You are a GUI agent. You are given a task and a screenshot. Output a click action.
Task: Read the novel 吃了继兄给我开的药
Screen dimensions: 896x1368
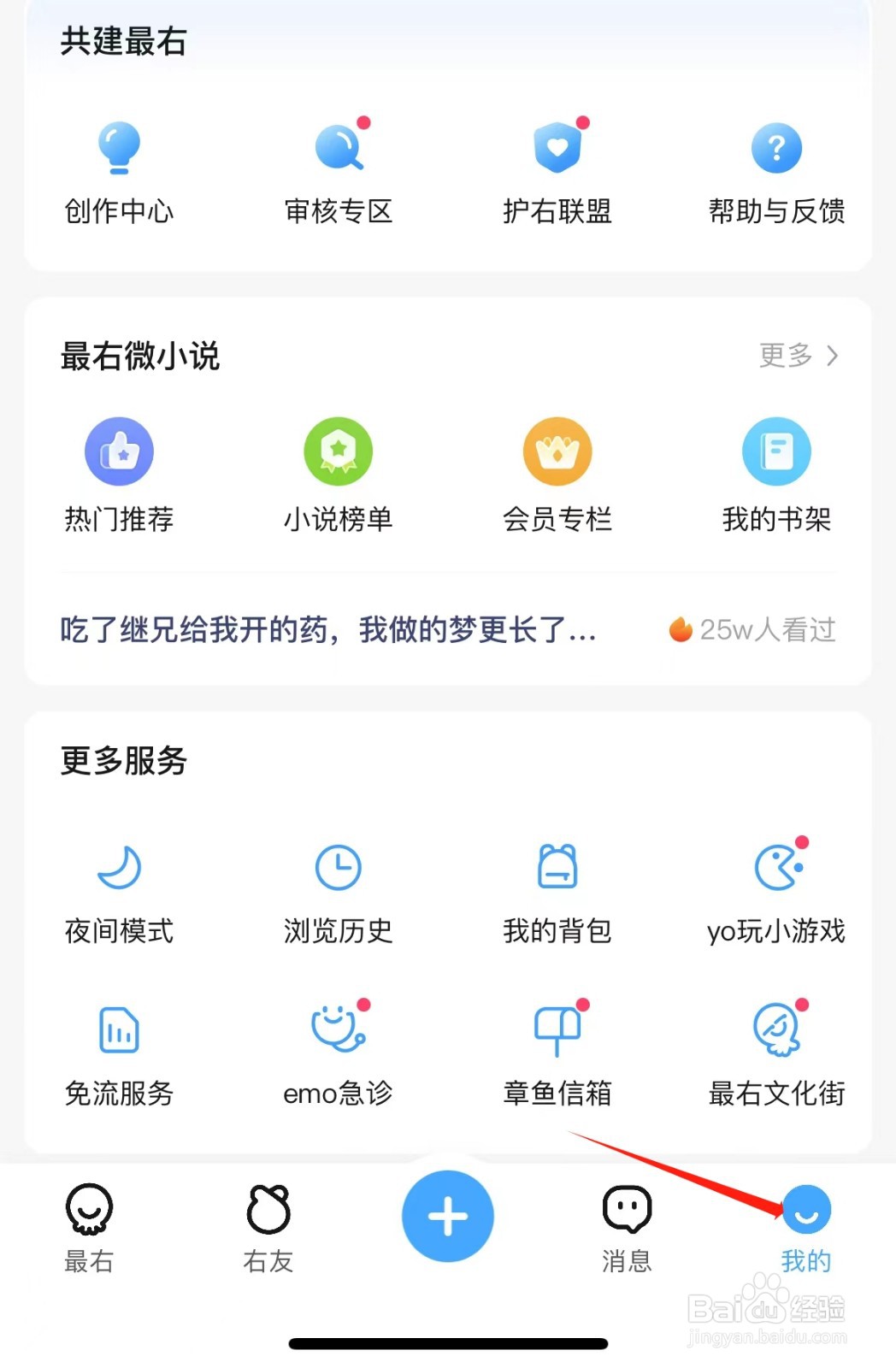point(328,630)
